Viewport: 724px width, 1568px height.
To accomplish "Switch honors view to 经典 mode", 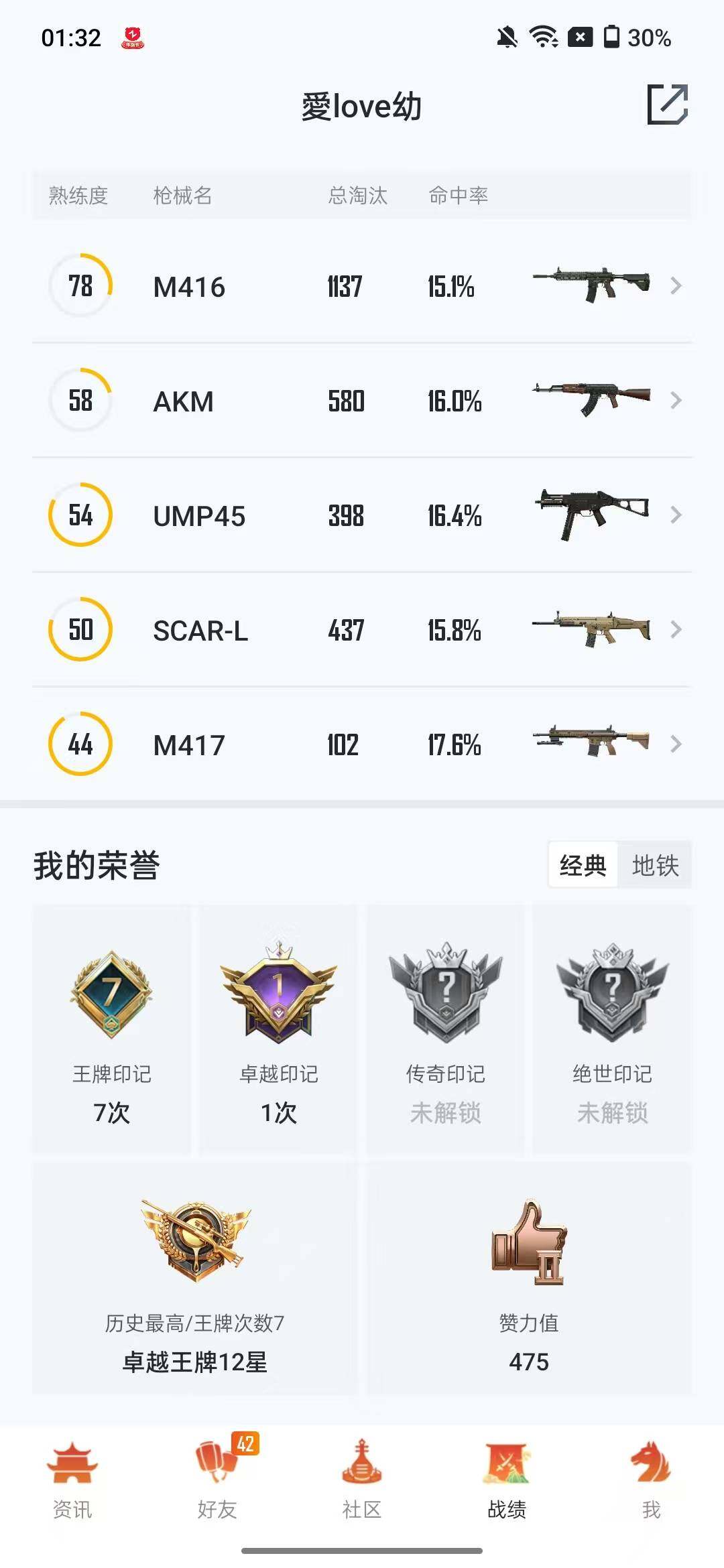I will [583, 865].
